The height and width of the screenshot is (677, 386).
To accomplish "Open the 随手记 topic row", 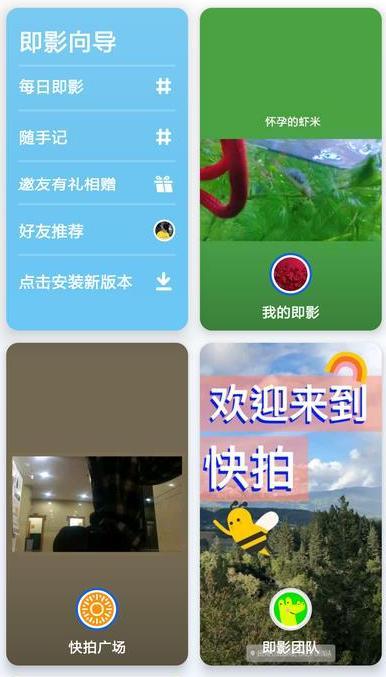I will click(x=97, y=137).
